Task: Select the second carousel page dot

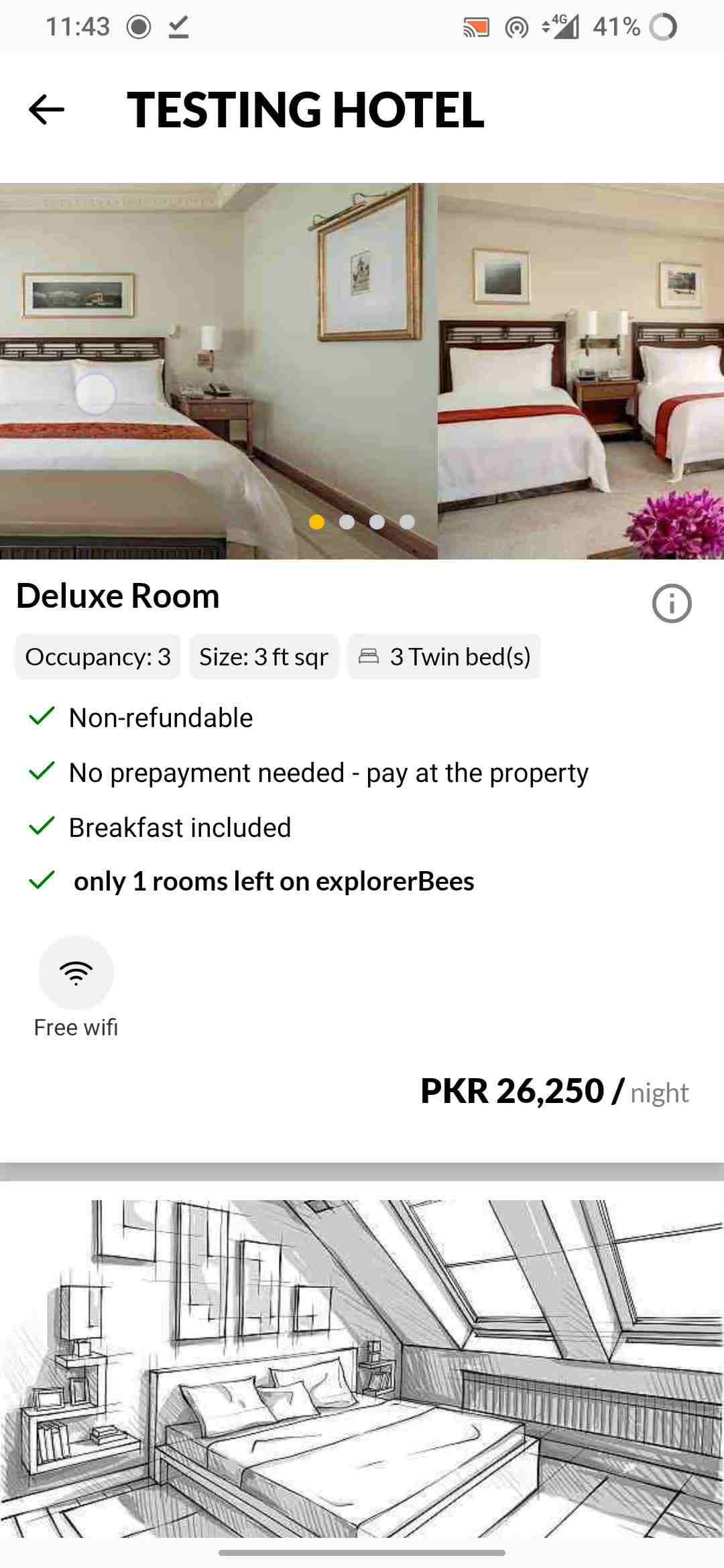Action: coord(347,522)
